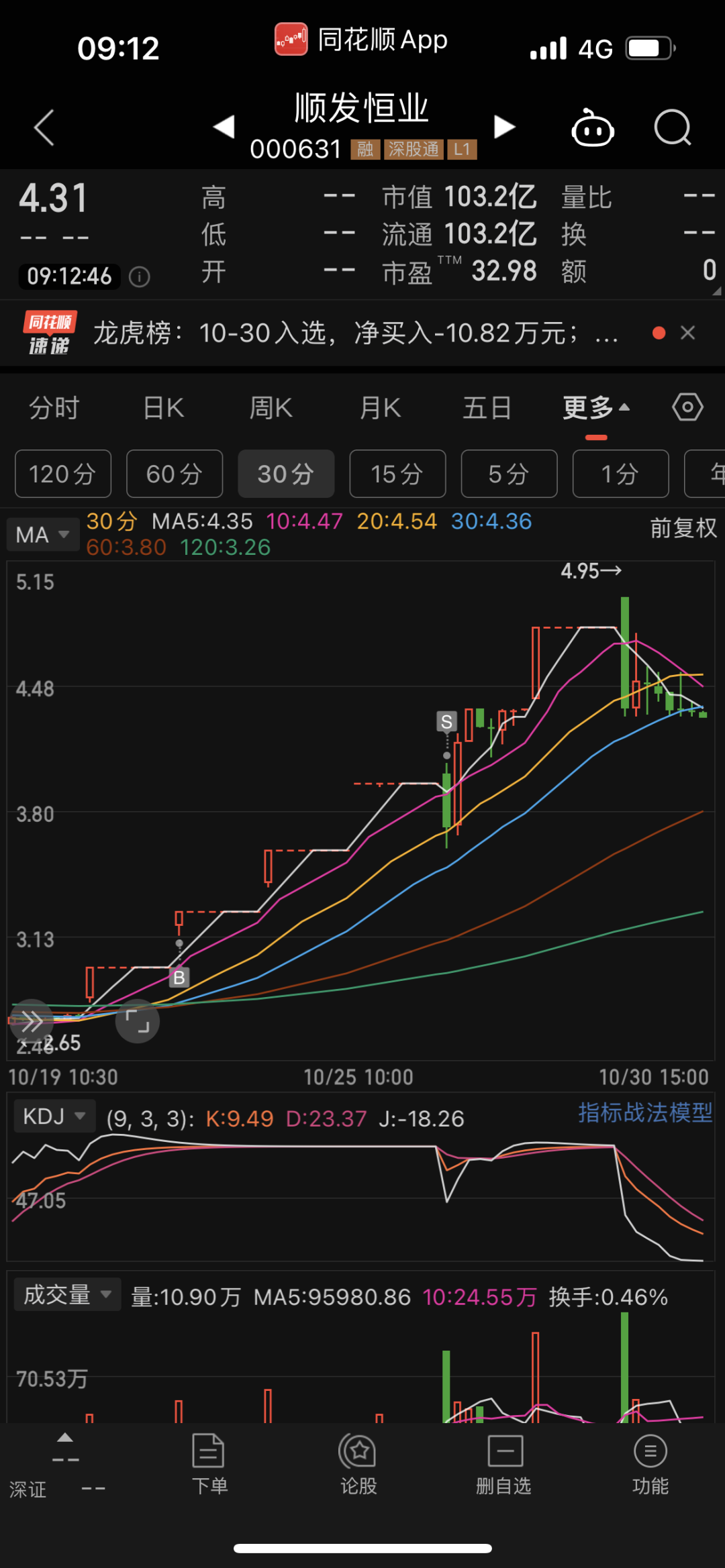Open the chart settings gear icon
The image size is (725, 1568).
(x=687, y=407)
